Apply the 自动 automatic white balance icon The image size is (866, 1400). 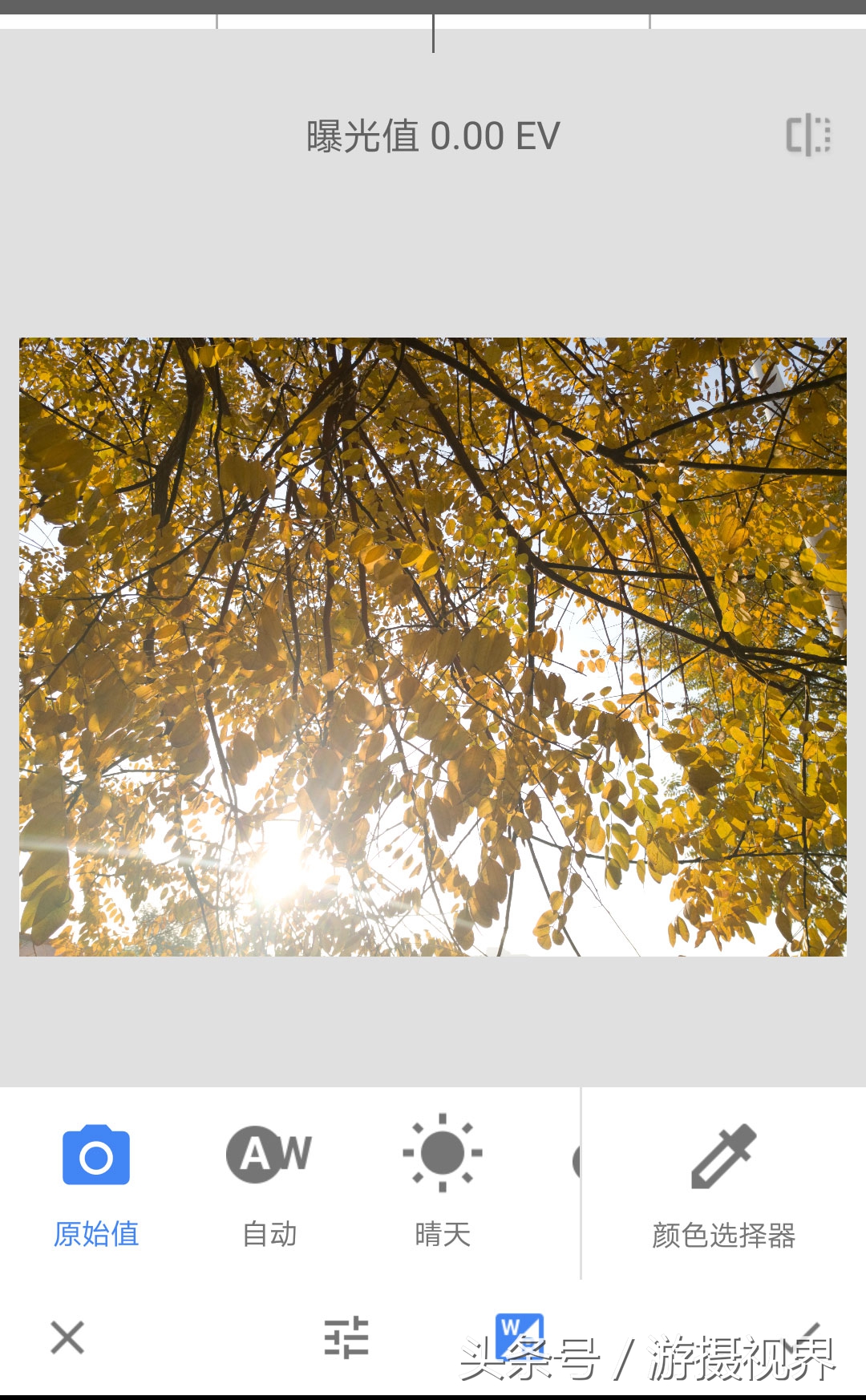[269, 1155]
